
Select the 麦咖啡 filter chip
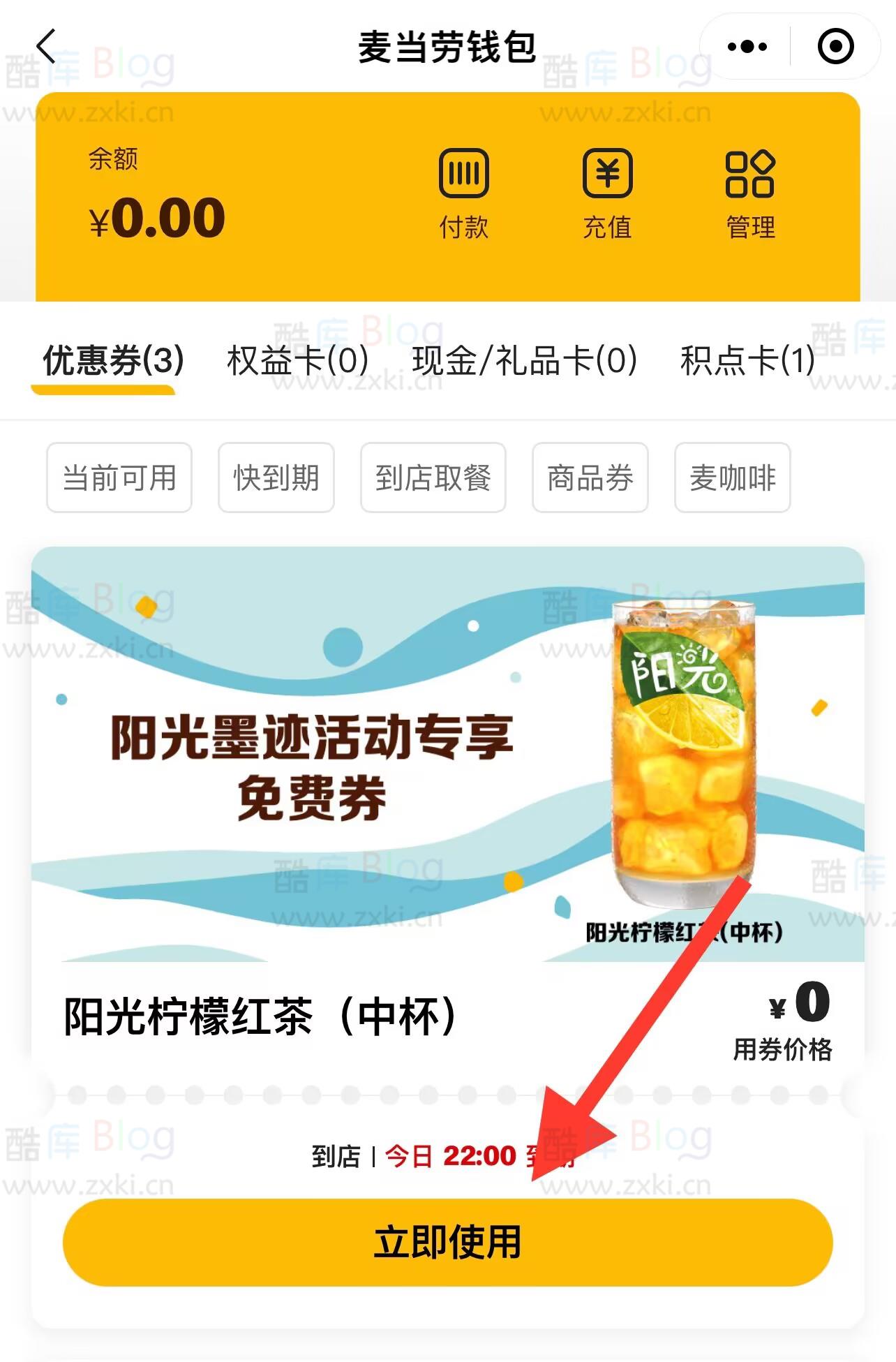click(731, 478)
